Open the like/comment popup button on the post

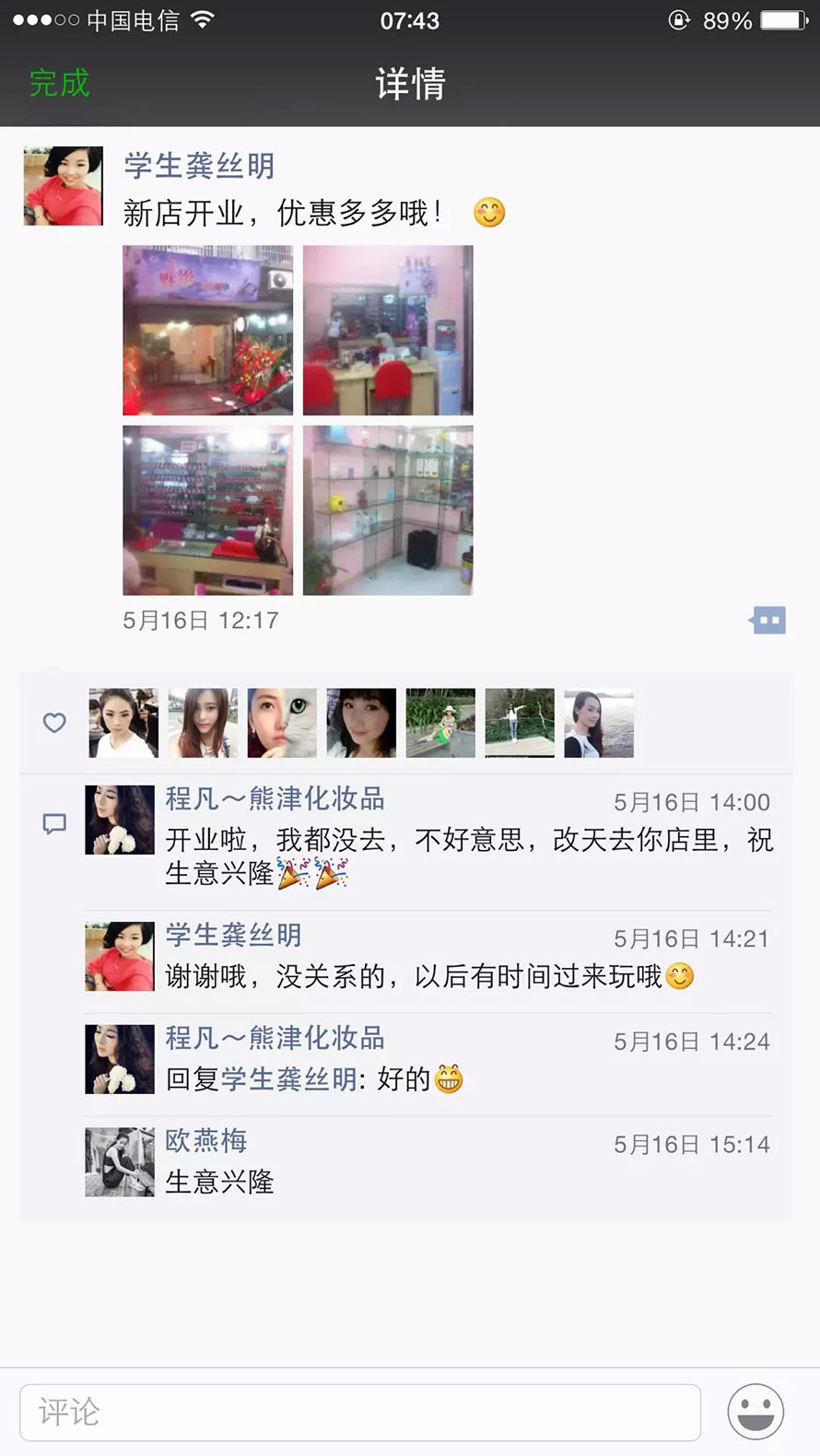click(767, 620)
